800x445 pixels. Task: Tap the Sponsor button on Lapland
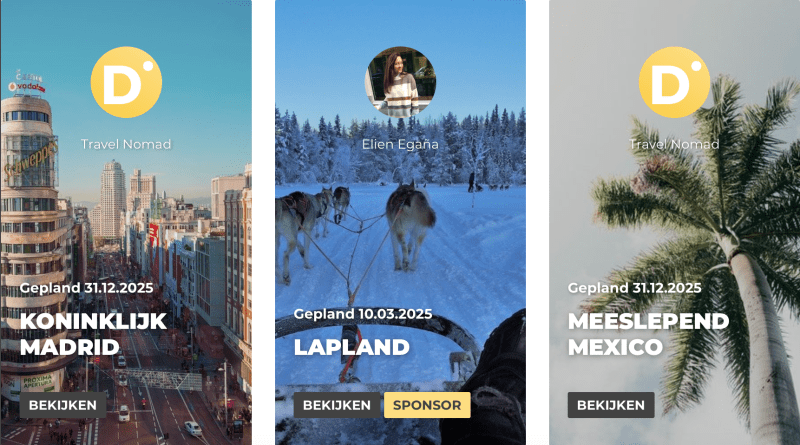click(x=427, y=405)
